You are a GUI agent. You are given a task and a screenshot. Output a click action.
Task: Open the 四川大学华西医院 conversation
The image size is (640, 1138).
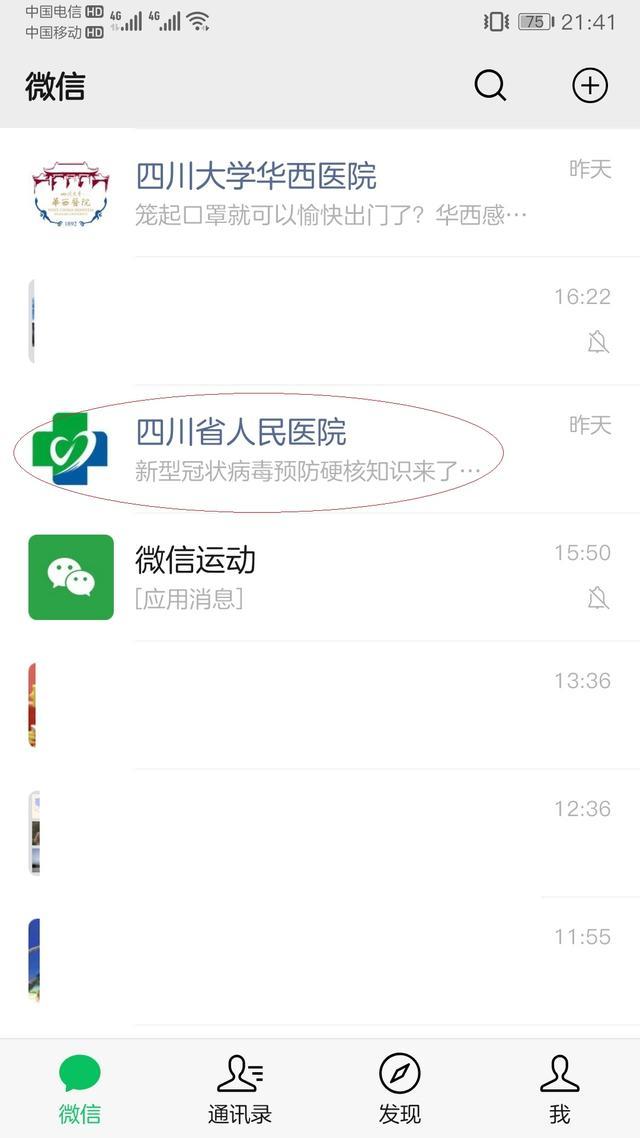point(320,194)
